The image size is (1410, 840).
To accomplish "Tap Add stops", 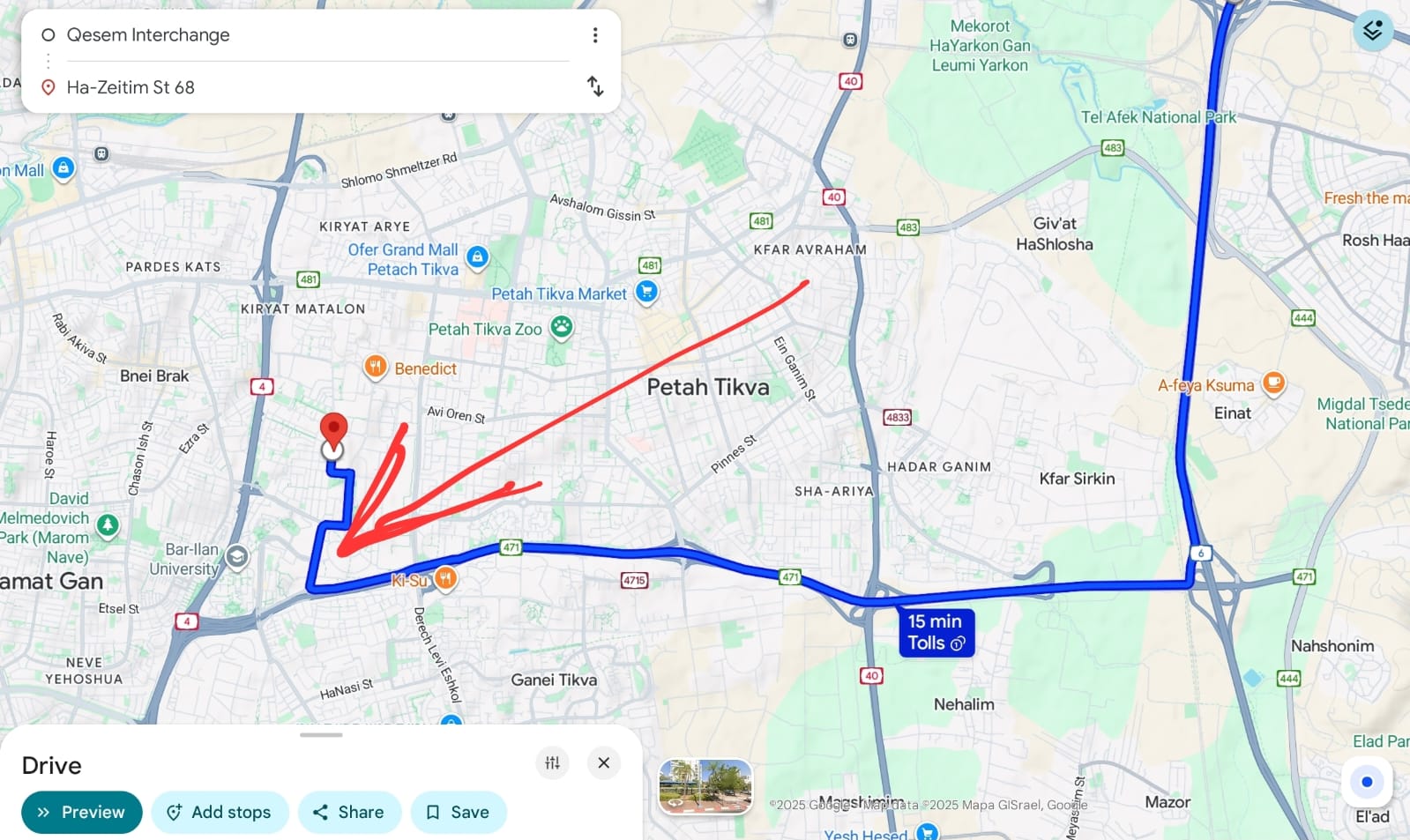I will point(220,812).
